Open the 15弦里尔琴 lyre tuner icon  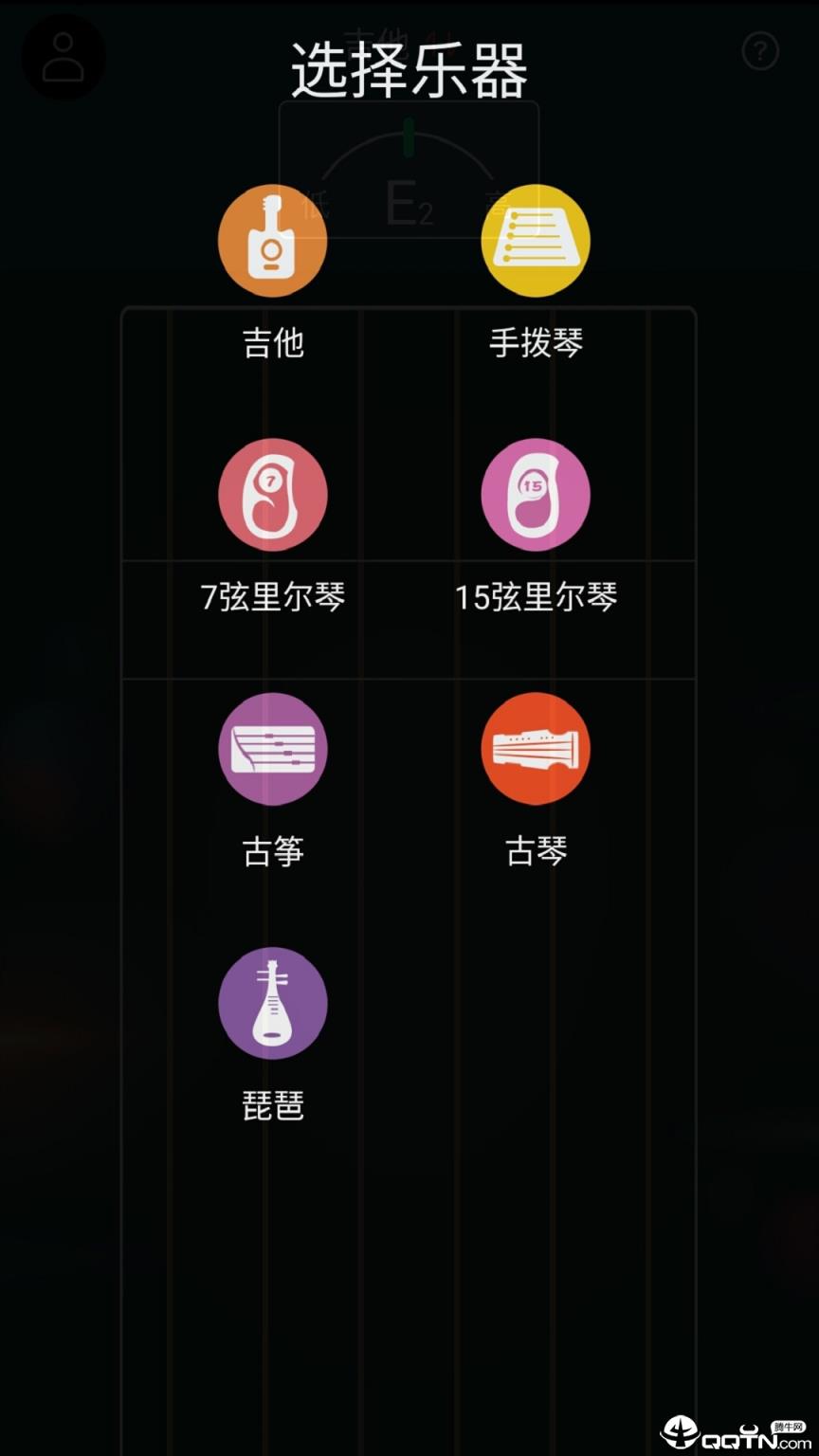point(536,494)
